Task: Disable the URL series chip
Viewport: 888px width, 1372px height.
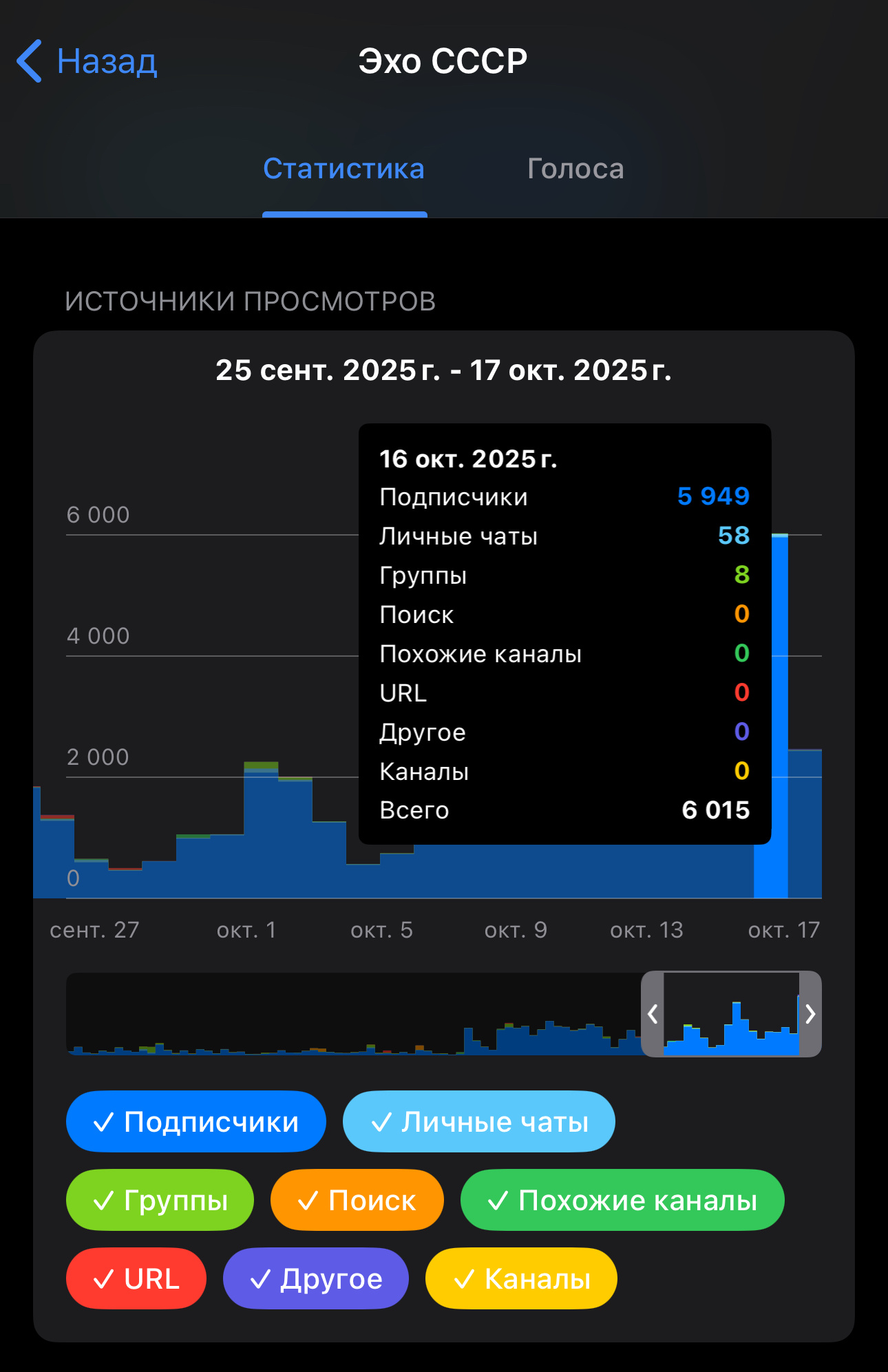Action: [136, 1278]
